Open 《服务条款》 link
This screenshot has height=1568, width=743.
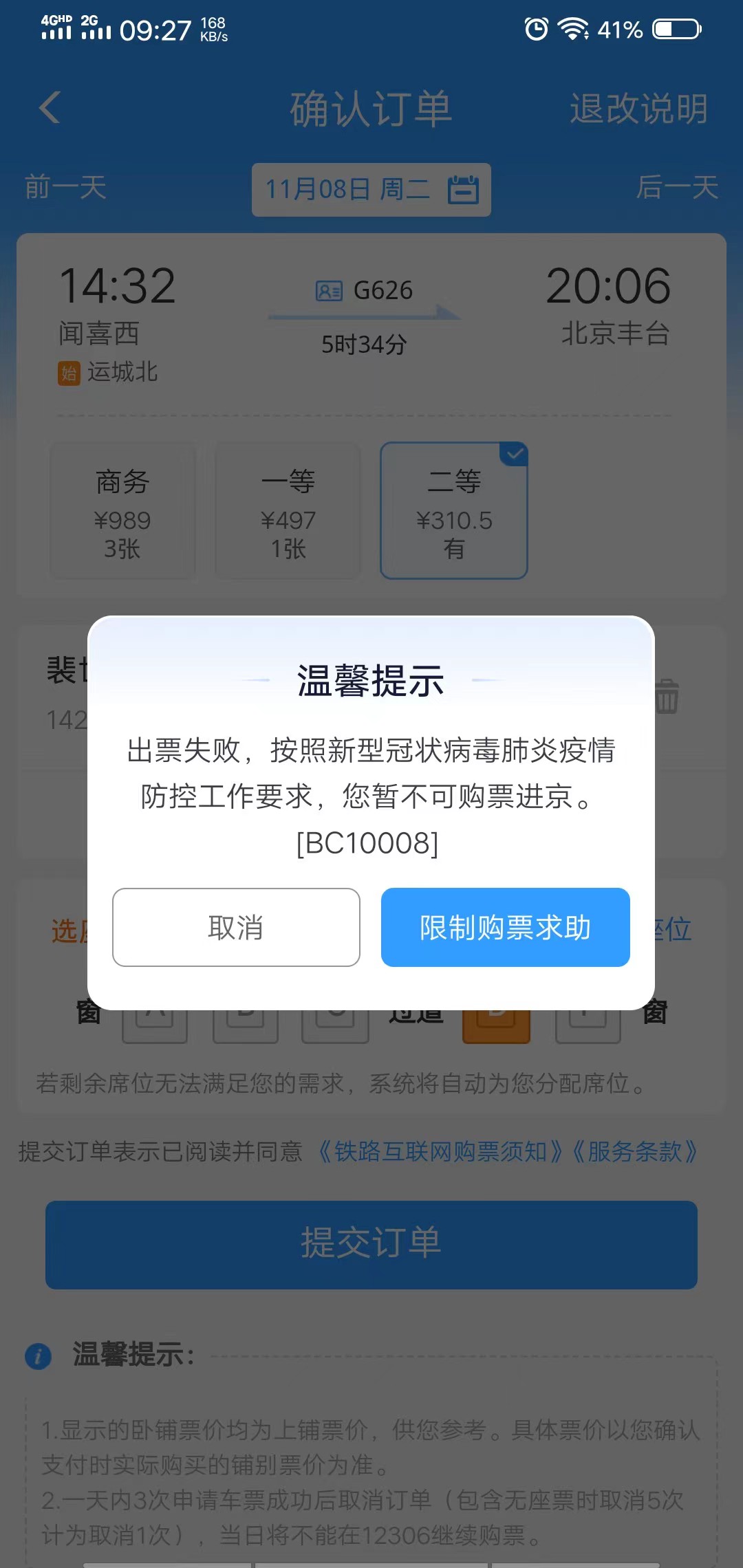(x=635, y=1151)
